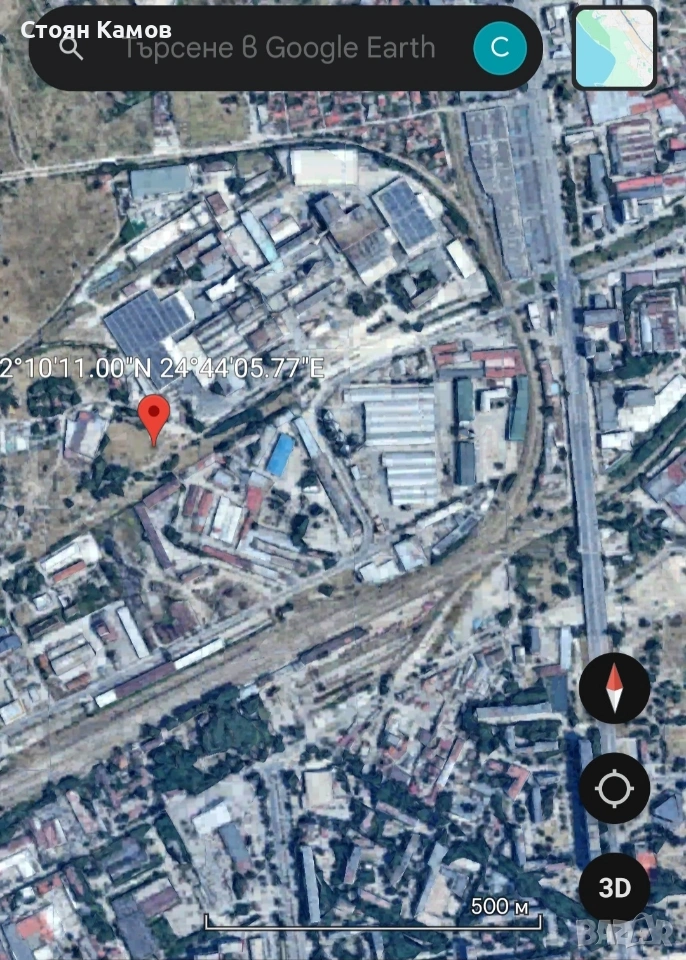Switch to 3D view
686x960 pixels.
click(614, 887)
